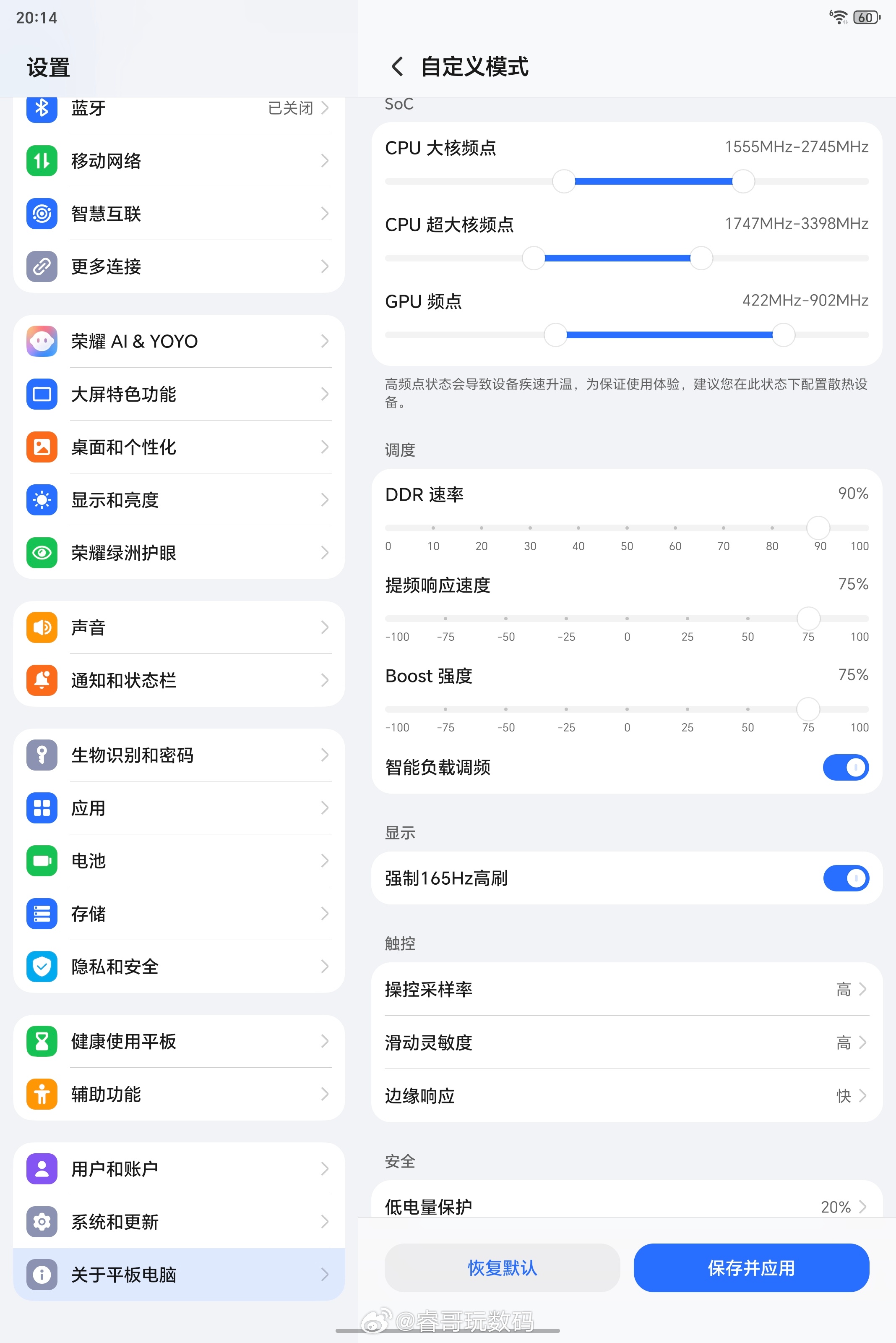Open the 操控采样率 option set to 高
Image resolution: width=896 pixels, height=1343 pixels.
(x=626, y=989)
